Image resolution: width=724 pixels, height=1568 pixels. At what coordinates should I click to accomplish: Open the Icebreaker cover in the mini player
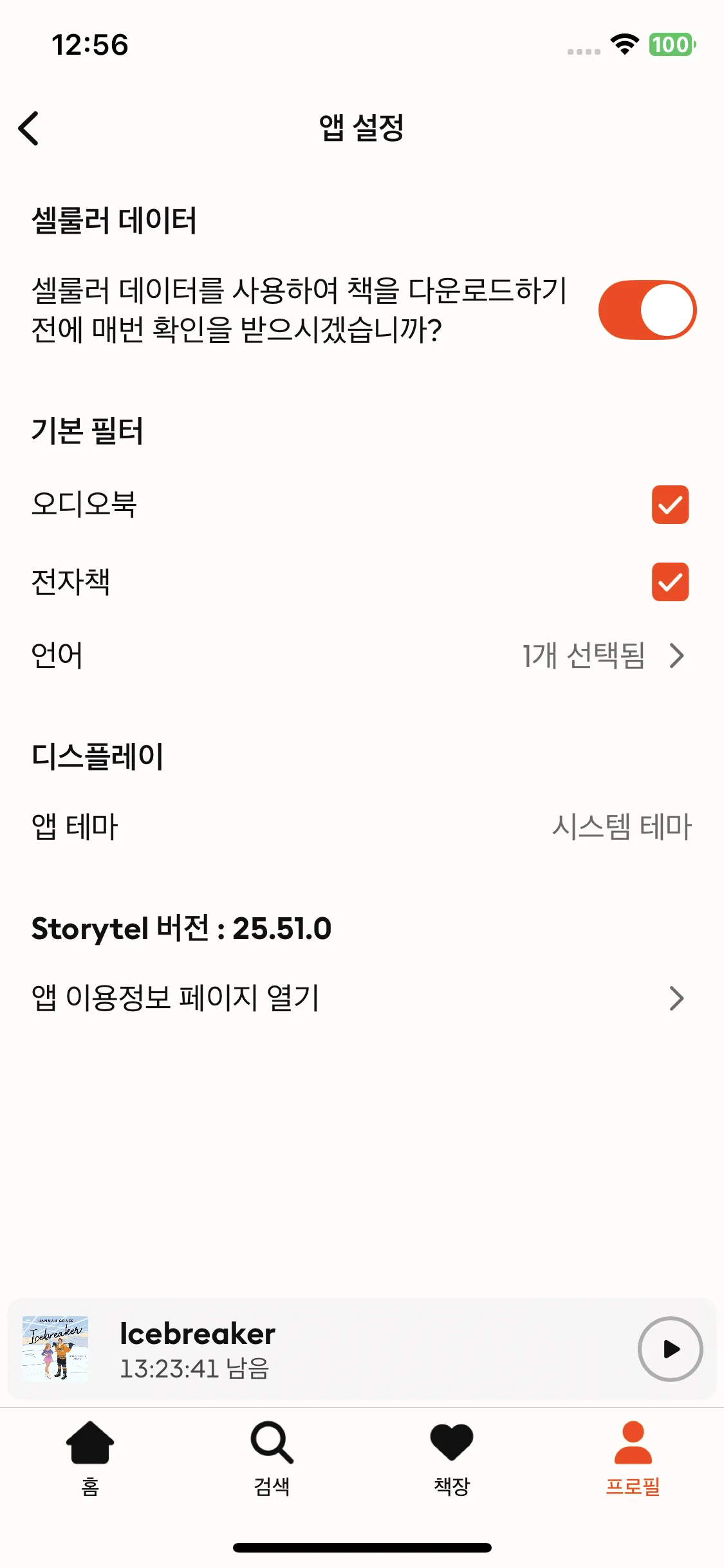pyautogui.click(x=55, y=1349)
